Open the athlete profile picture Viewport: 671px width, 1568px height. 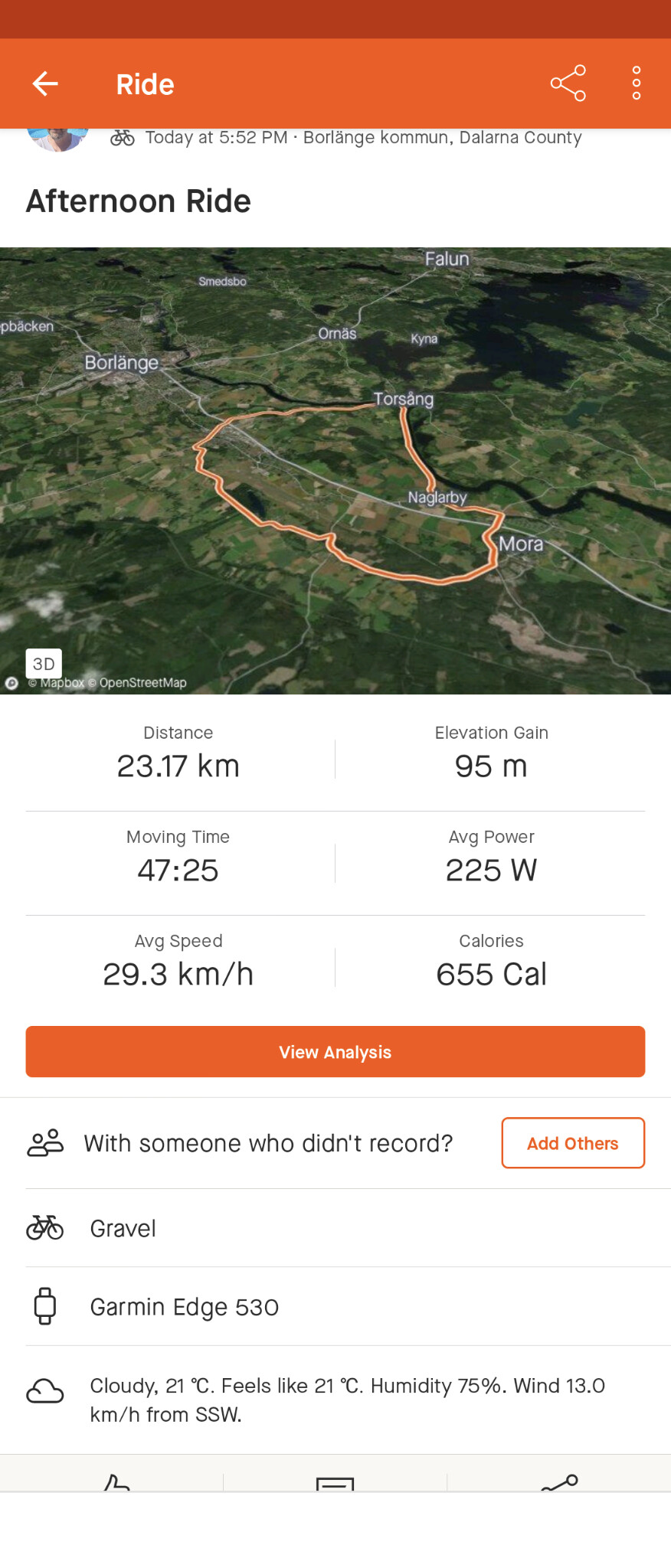tap(57, 139)
